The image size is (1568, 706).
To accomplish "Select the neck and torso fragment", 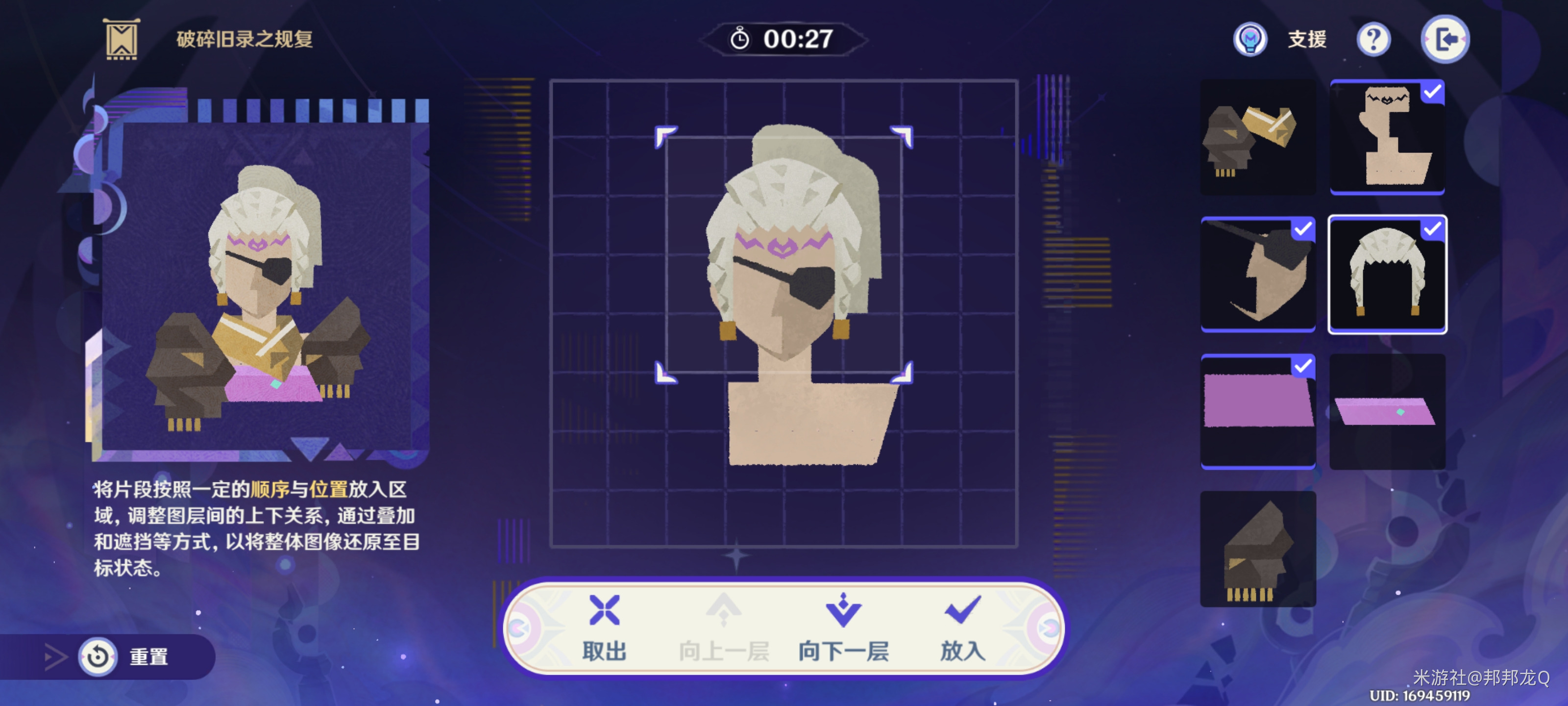I will pos(1387,137).
